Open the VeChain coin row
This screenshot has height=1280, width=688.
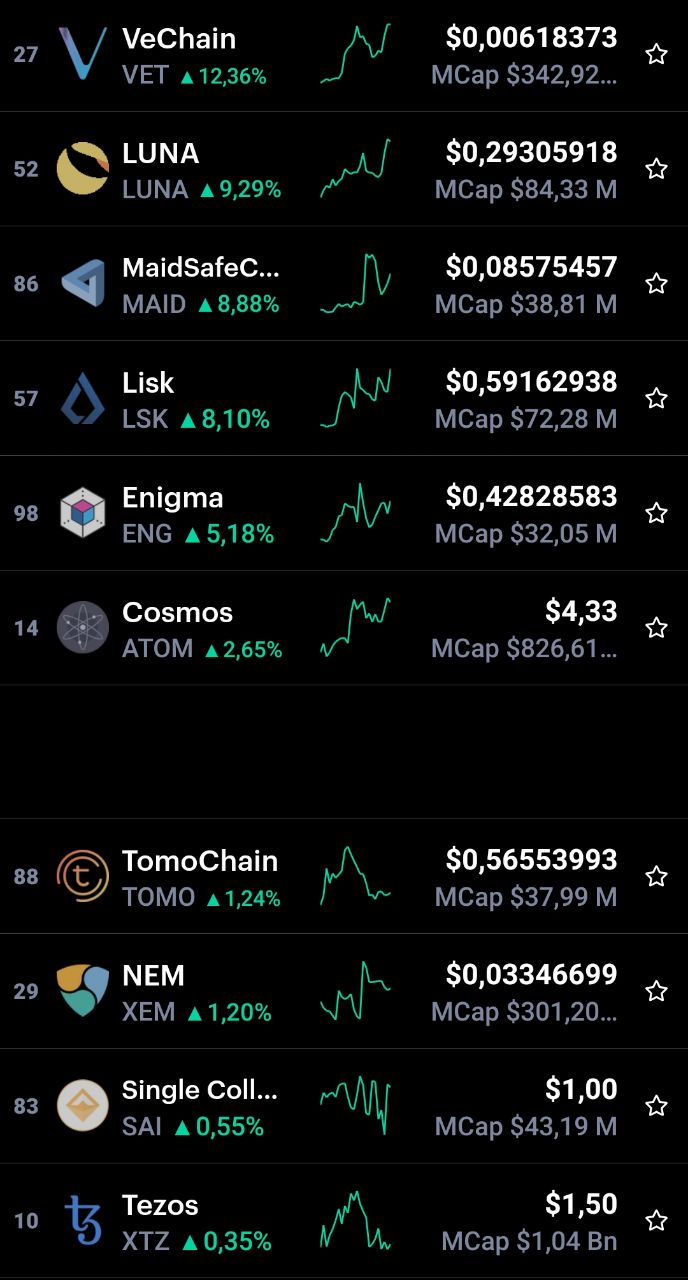(x=344, y=55)
